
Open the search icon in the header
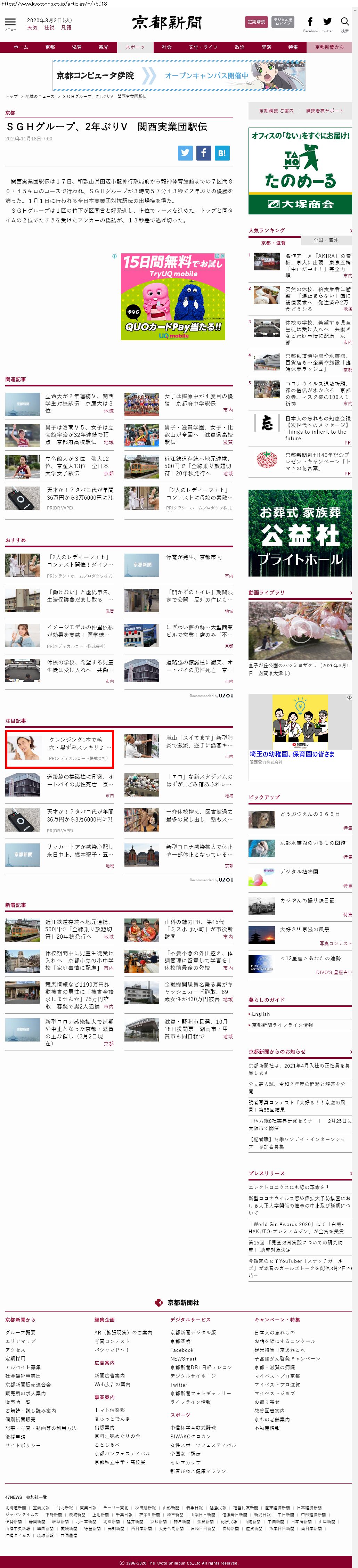(x=344, y=23)
